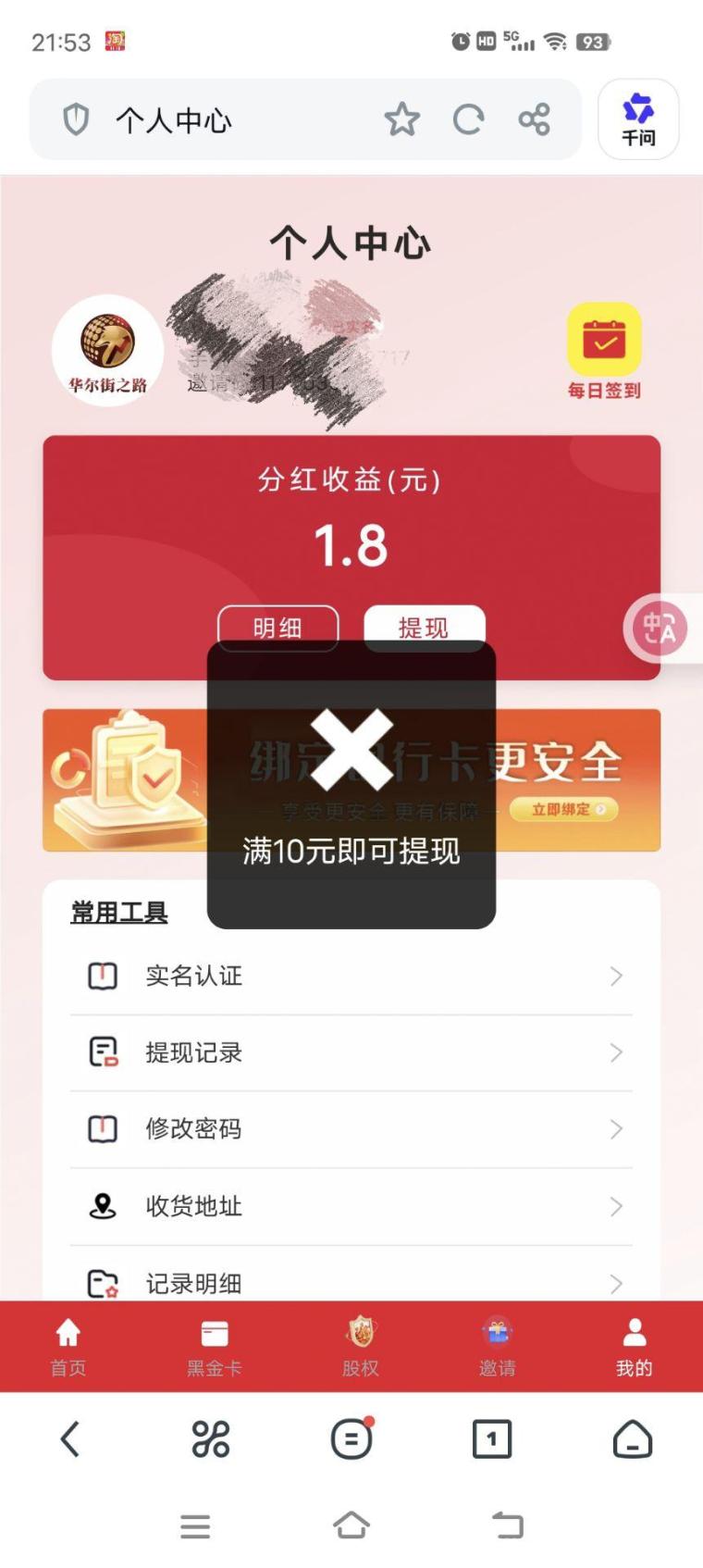The width and height of the screenshot is (703, 1568).
Task: Toggle the bookmark star in the address bar
Action: [402, 118]
